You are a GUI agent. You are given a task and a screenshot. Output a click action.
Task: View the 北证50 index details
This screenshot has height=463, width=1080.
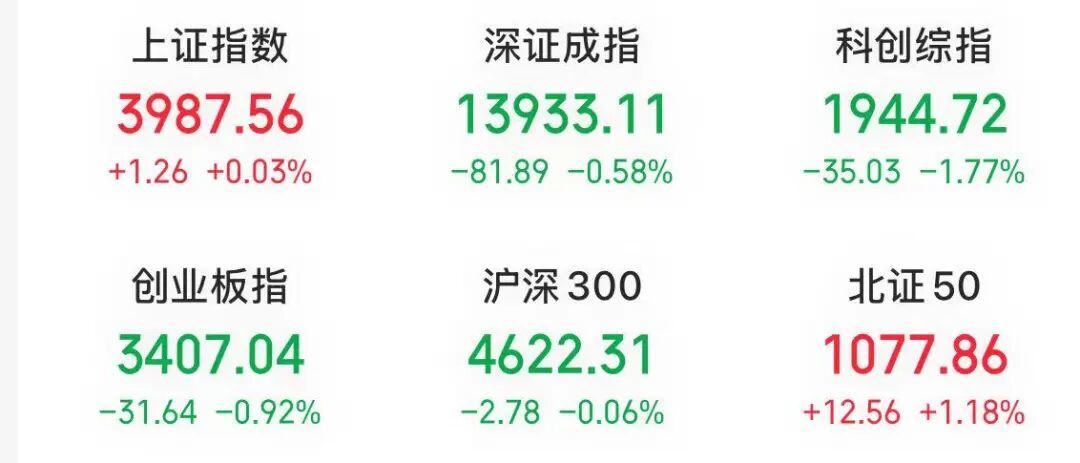[913, 346]
